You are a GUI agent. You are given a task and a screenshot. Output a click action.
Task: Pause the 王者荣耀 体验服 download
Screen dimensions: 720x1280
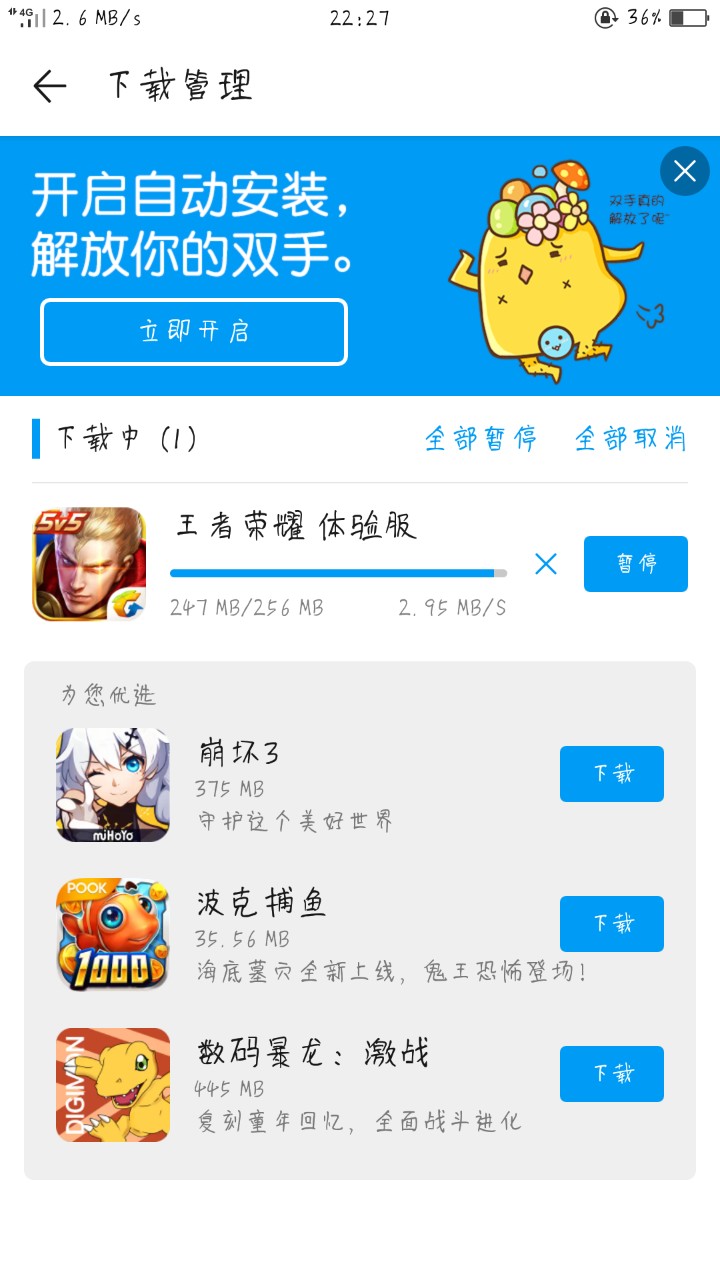pyautogui.click(x=636, y=564)
